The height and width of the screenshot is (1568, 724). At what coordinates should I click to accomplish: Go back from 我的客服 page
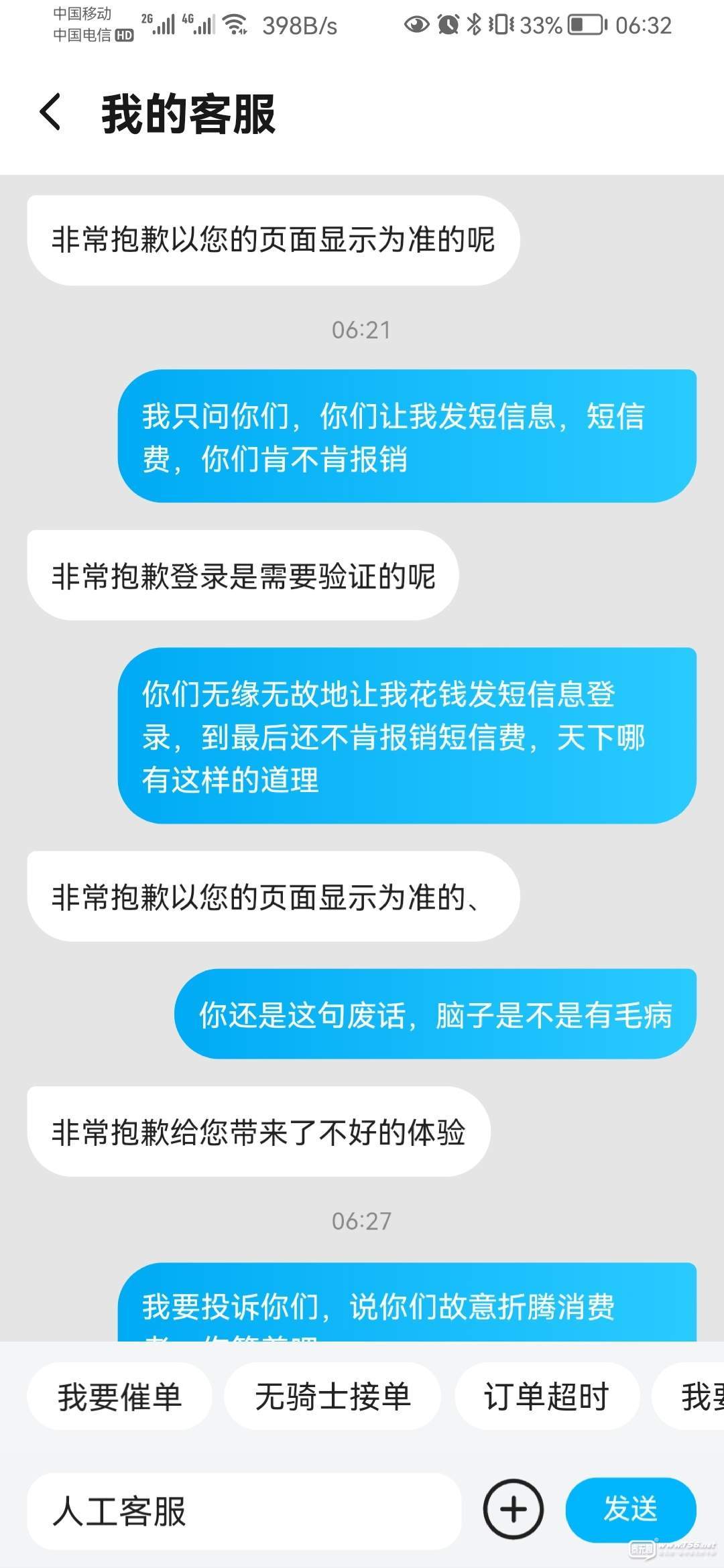51,113
